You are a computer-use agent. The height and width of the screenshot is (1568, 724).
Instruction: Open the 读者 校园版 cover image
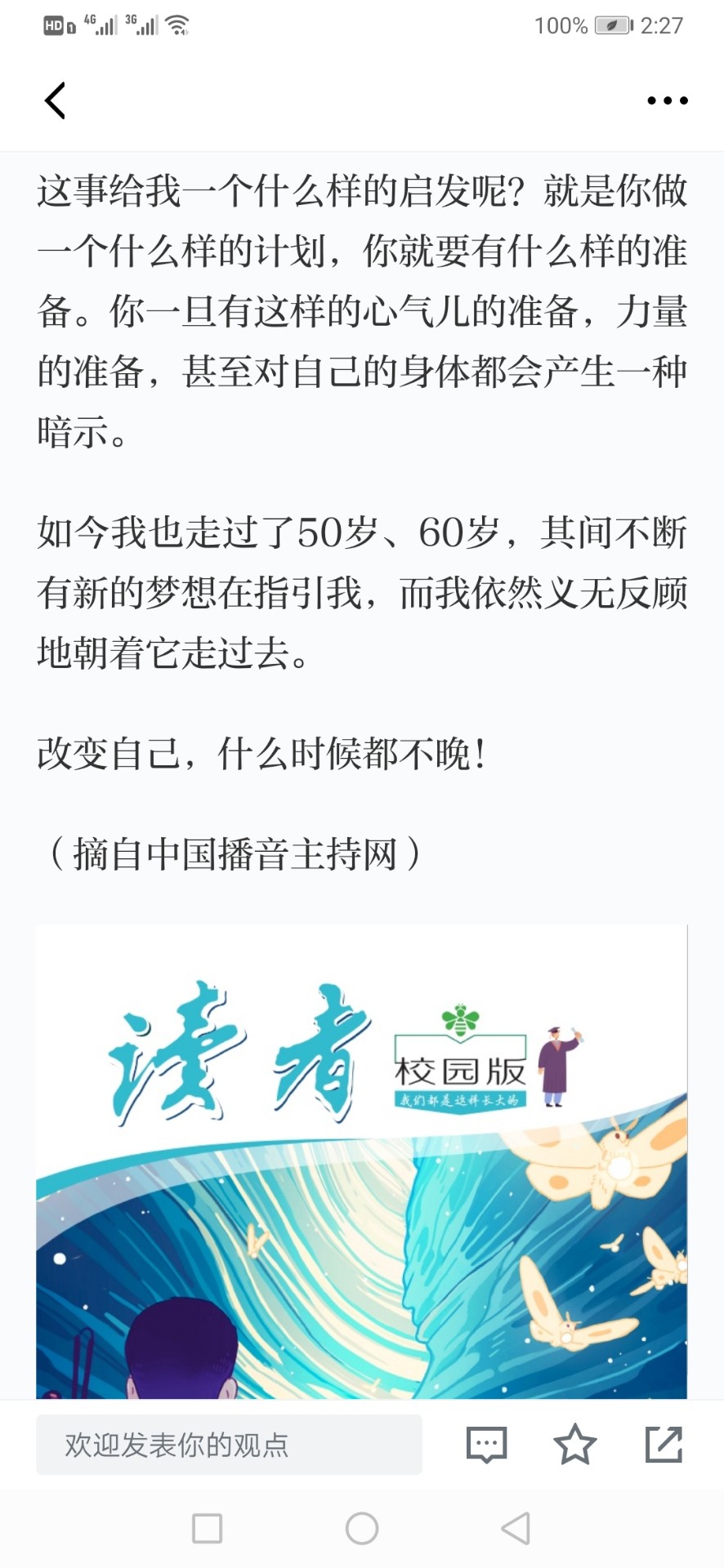361,1161
